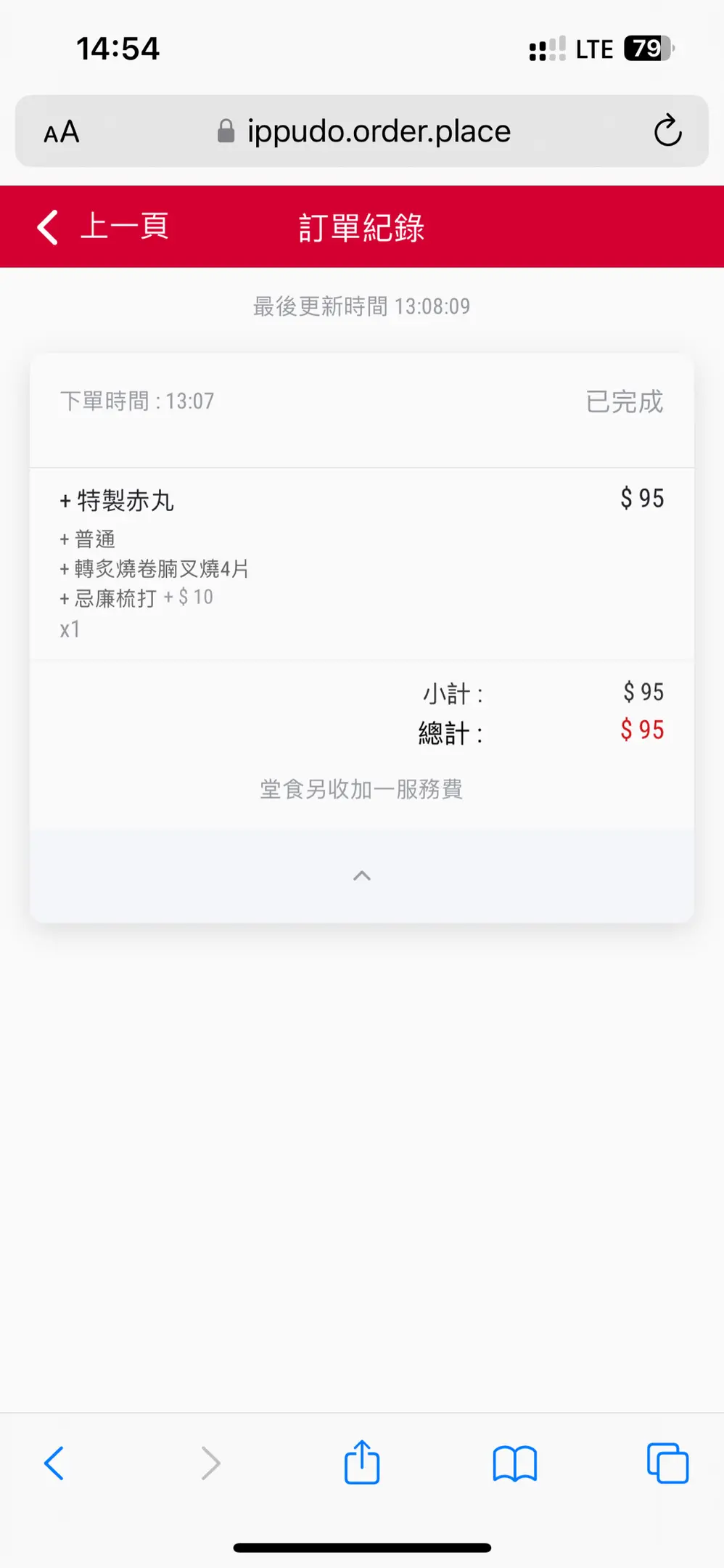Collapse the order details chevron
Image resolution: width=724 pixels, height=1568 pixels.
361,876
